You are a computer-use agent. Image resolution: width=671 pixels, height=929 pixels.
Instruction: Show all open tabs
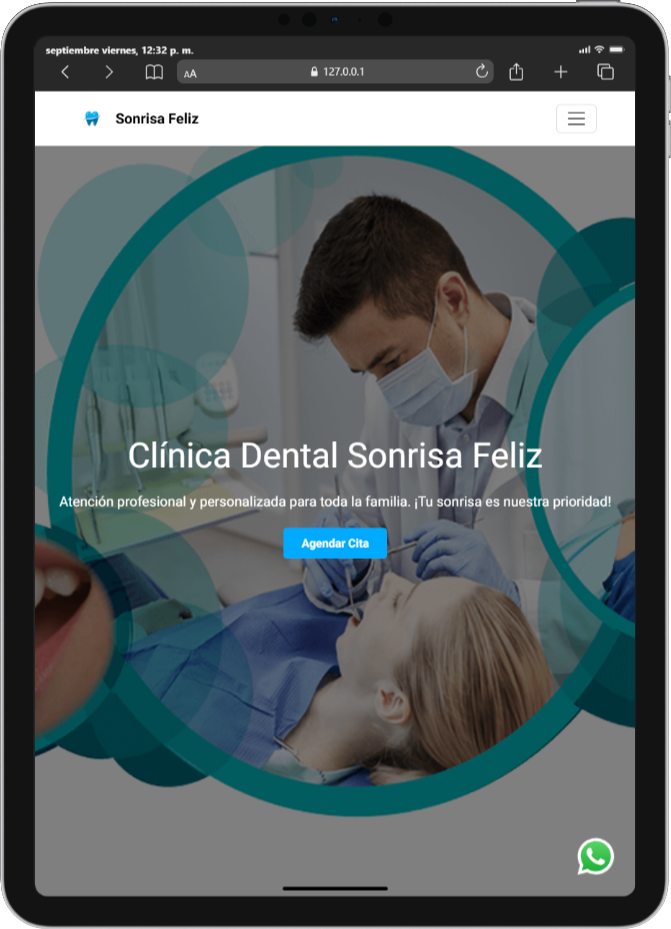(605, 72)
